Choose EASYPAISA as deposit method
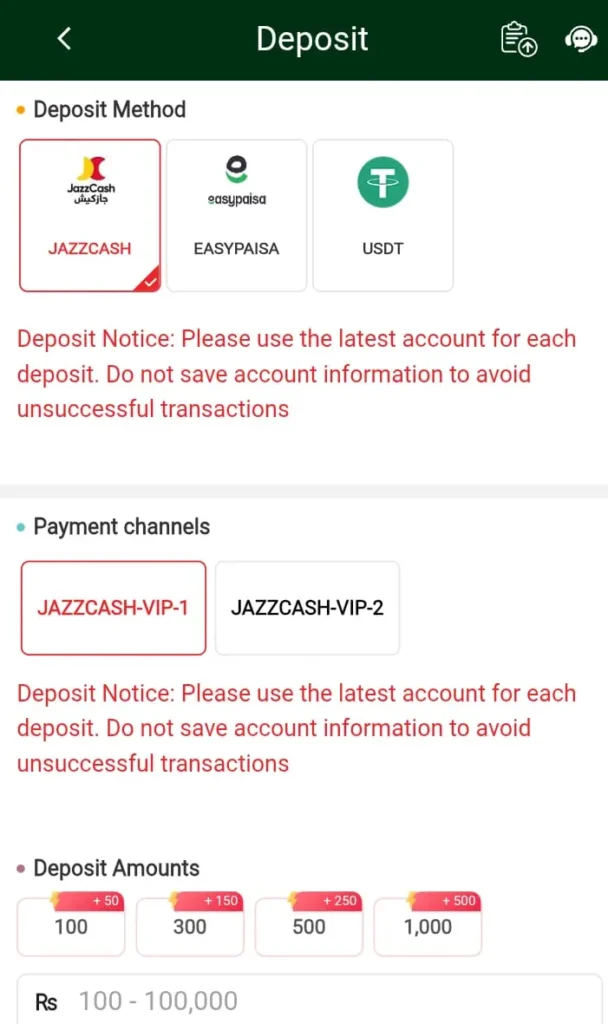The image size is (608, 1024). (x=236, y=215)
